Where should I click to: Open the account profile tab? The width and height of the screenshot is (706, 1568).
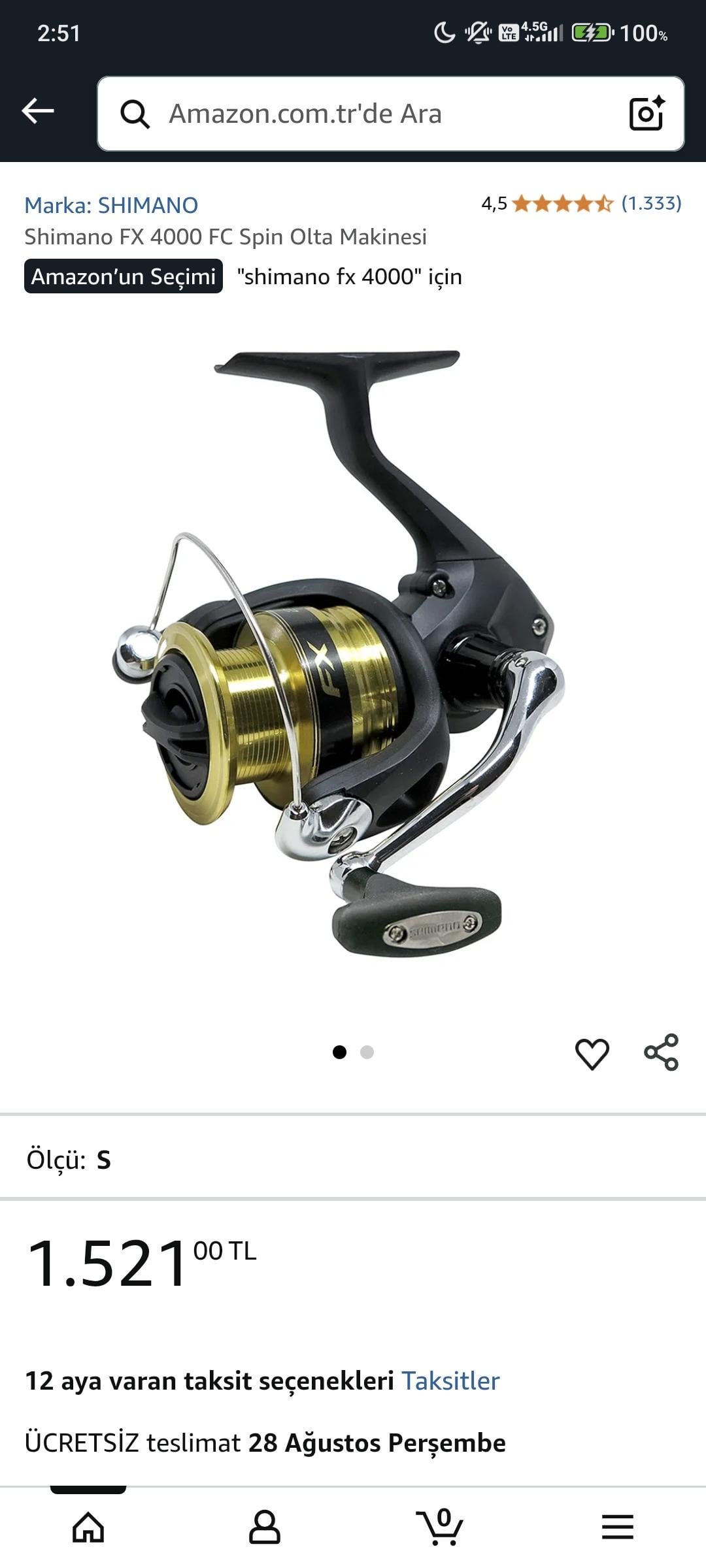click(x=265, y=1527)
